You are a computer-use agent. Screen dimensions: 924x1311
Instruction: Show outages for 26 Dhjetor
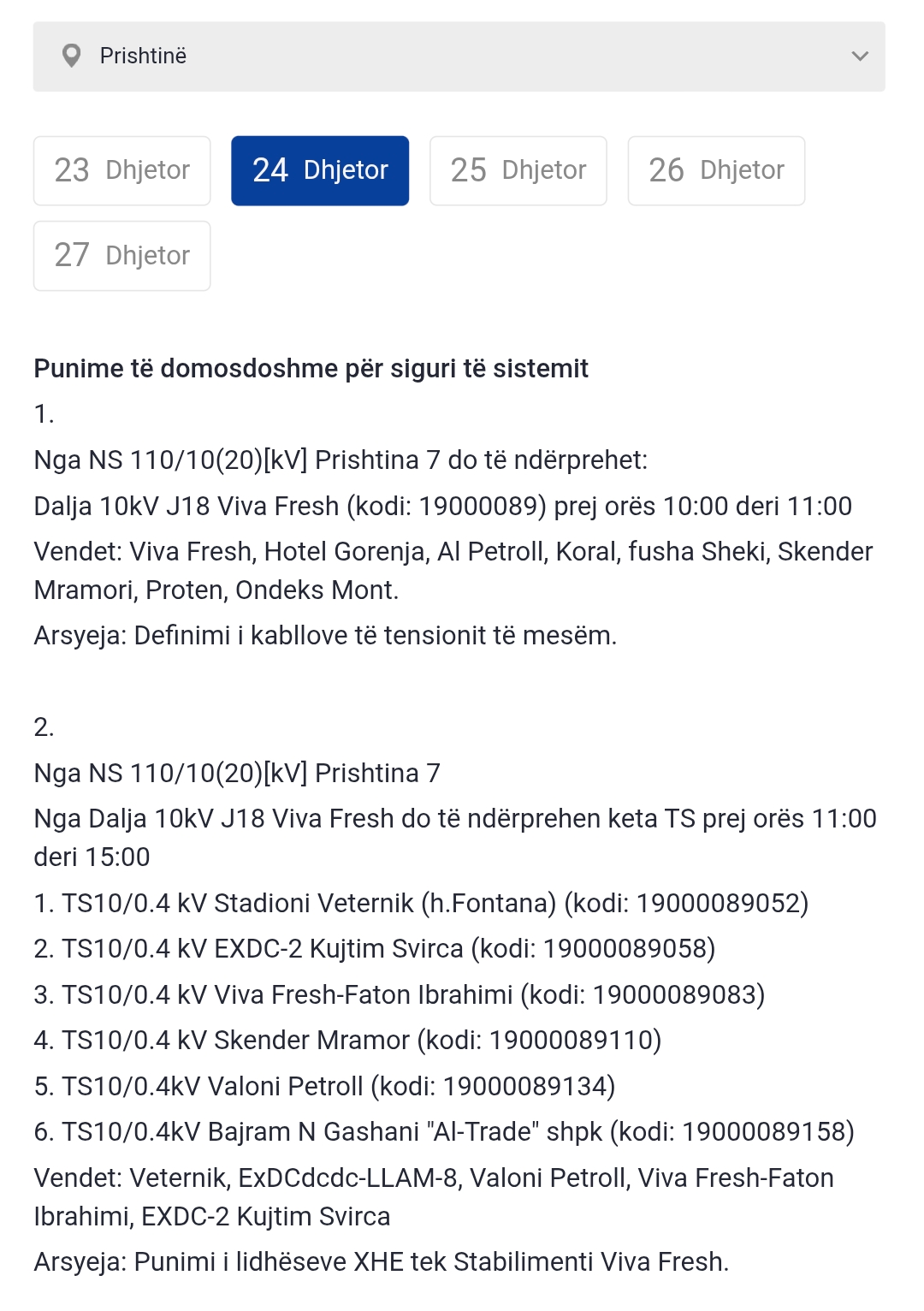click(x=716, y=171)
